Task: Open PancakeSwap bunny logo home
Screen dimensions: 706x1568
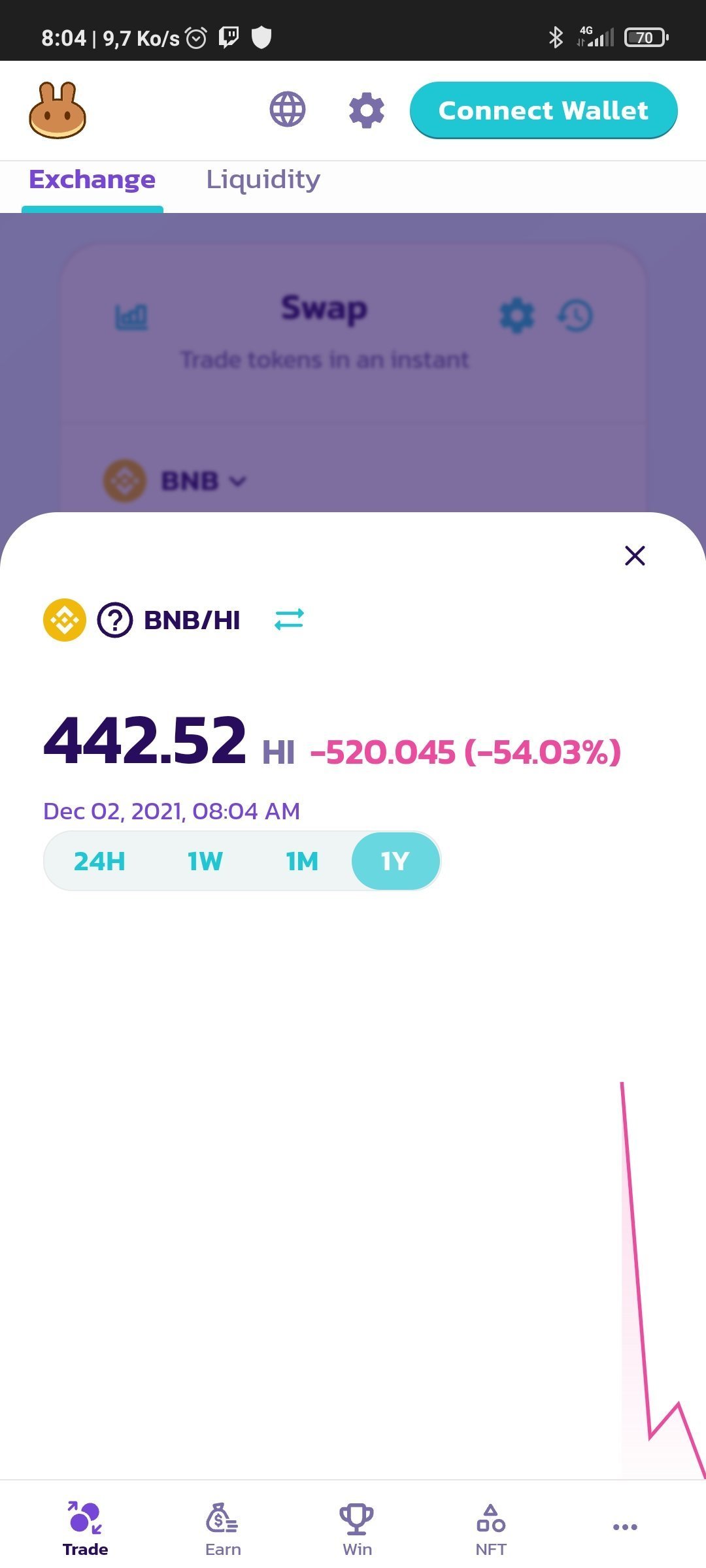Action: pos(58,110)
